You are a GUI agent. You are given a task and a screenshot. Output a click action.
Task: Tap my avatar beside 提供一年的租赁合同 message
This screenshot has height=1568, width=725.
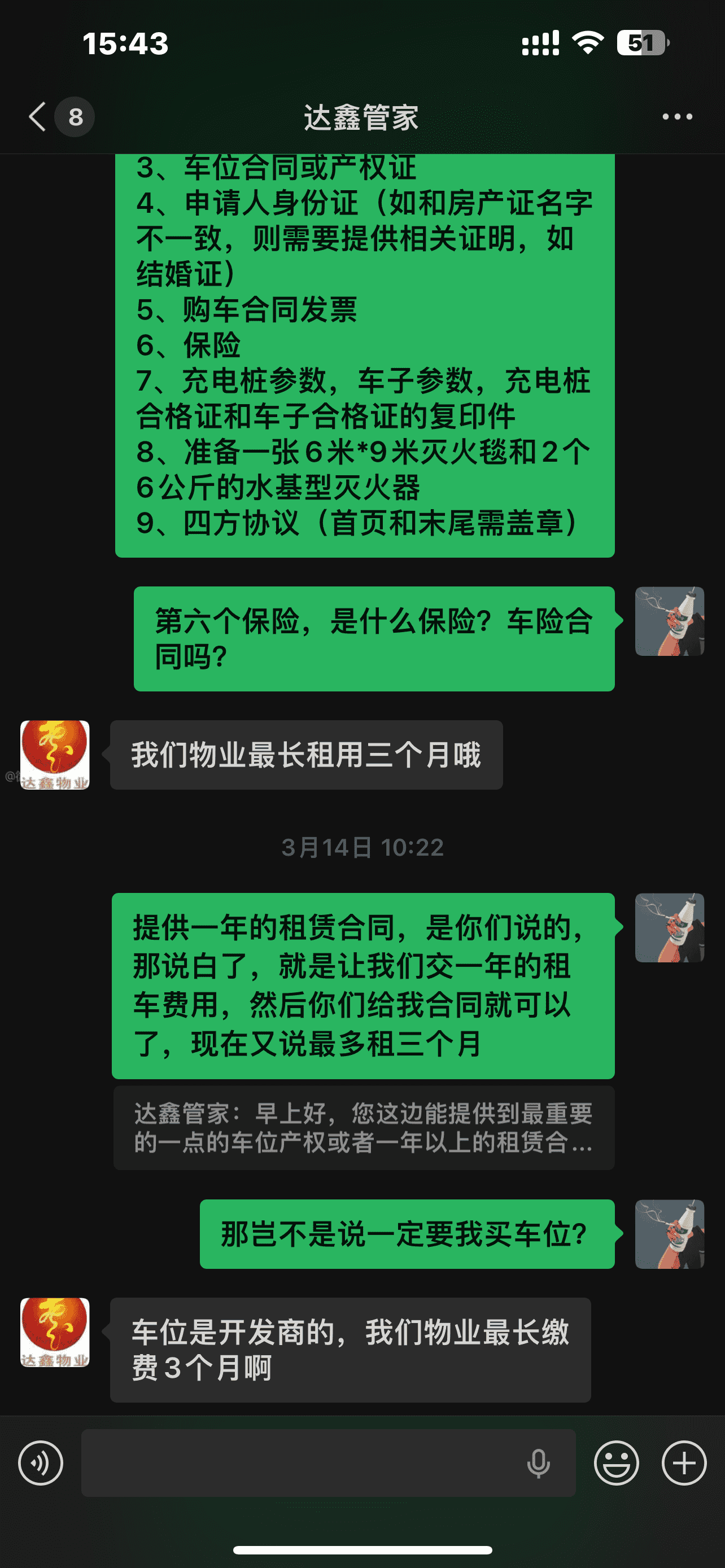point(669,928)
